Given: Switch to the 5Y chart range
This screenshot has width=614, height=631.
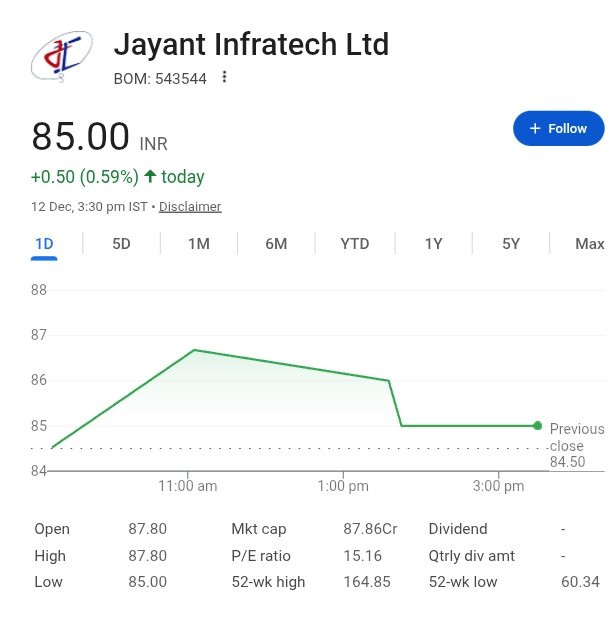Looking at the screenshot, I should 511,244.
